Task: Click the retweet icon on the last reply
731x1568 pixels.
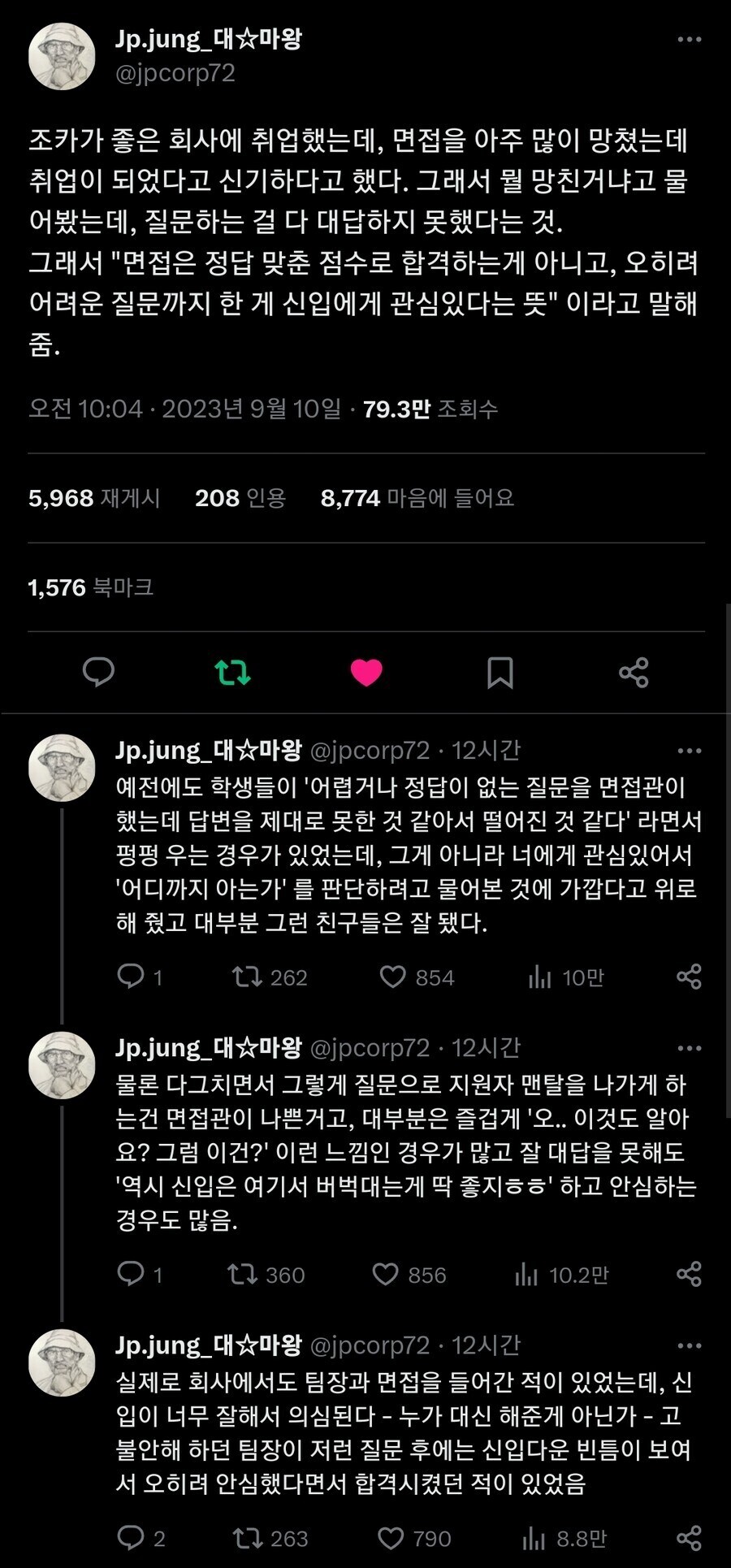Action: point(252,1531)
